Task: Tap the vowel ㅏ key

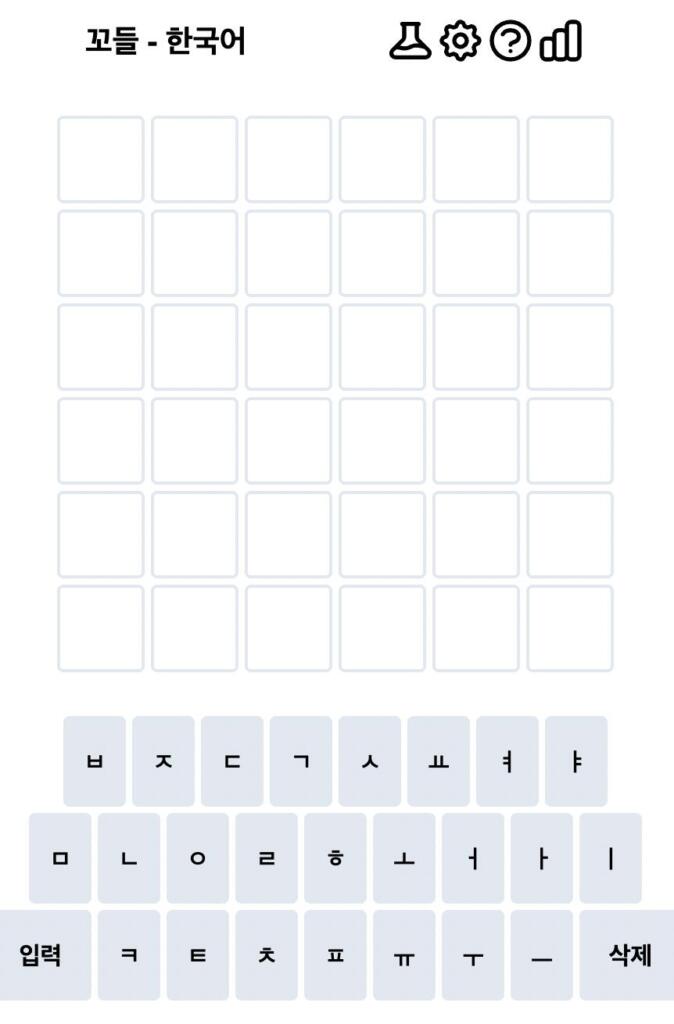Action: (x=542, y=858)
